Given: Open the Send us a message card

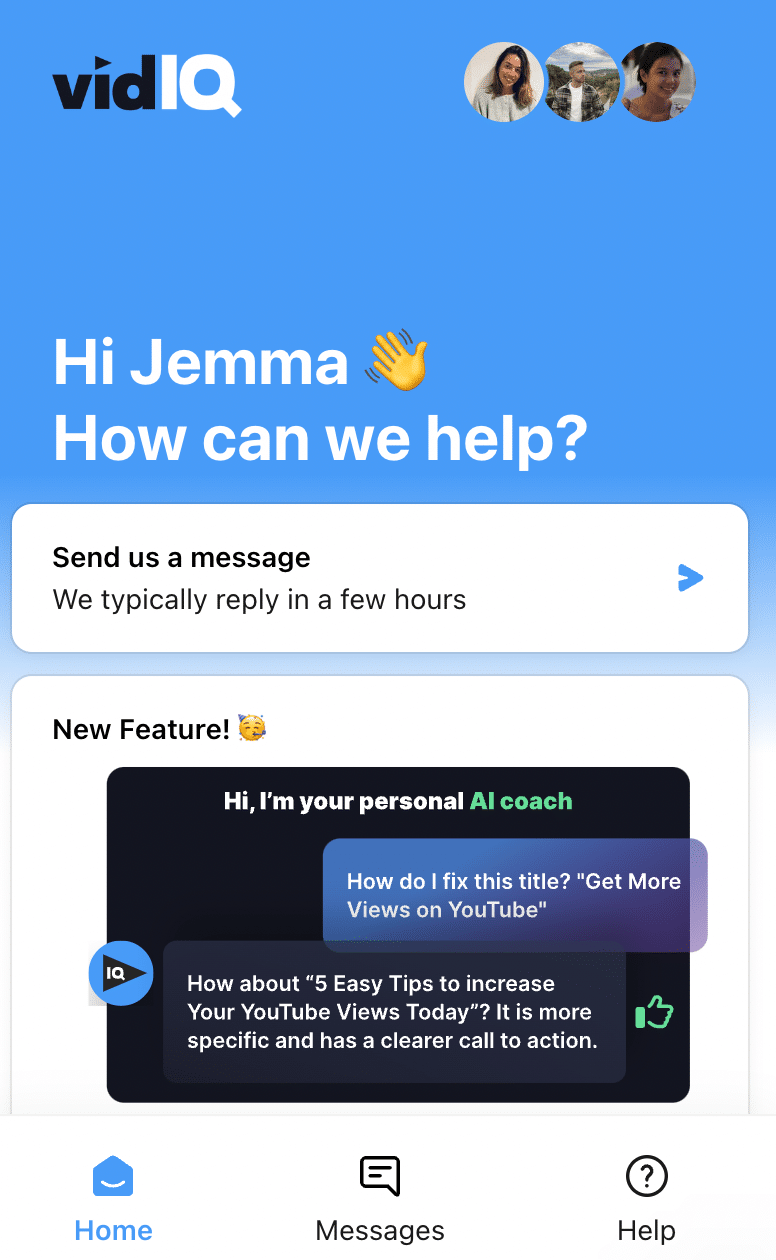Looking at the screenshot, I should coord(379,578).
